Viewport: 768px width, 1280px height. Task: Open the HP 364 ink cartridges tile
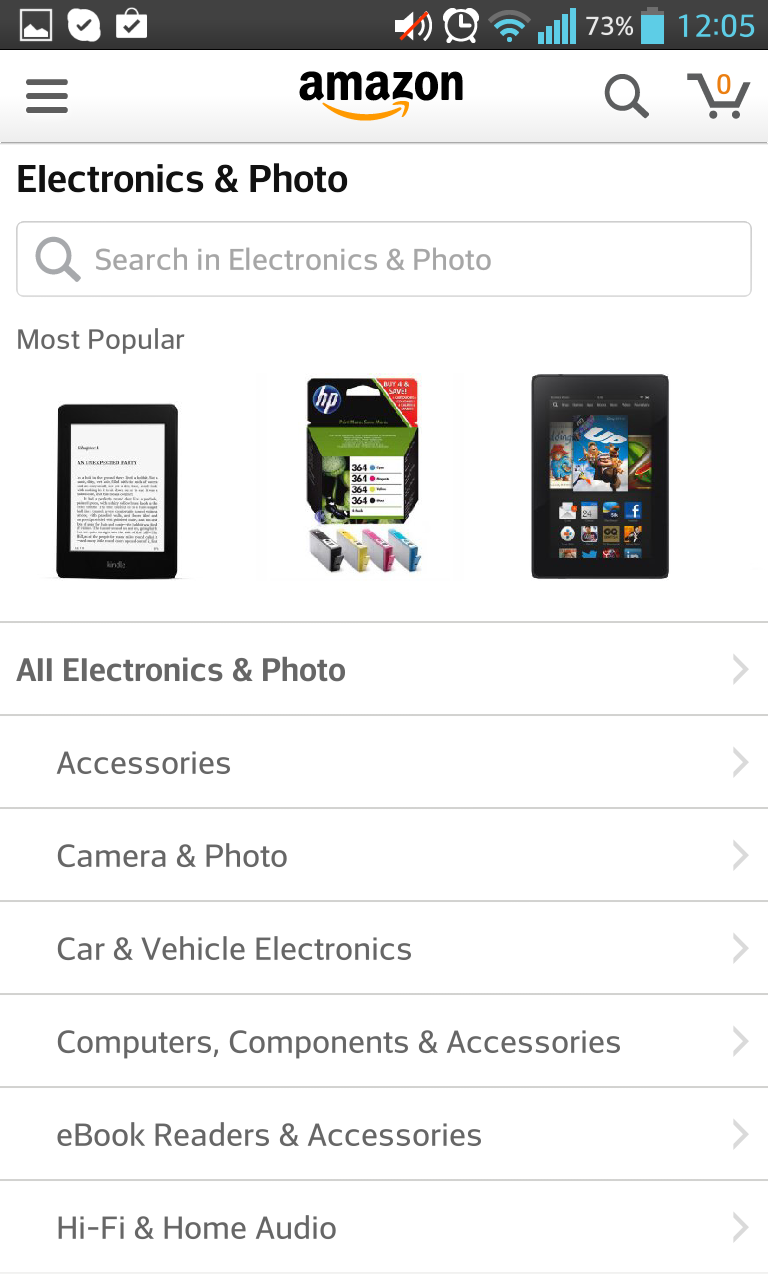363,477
